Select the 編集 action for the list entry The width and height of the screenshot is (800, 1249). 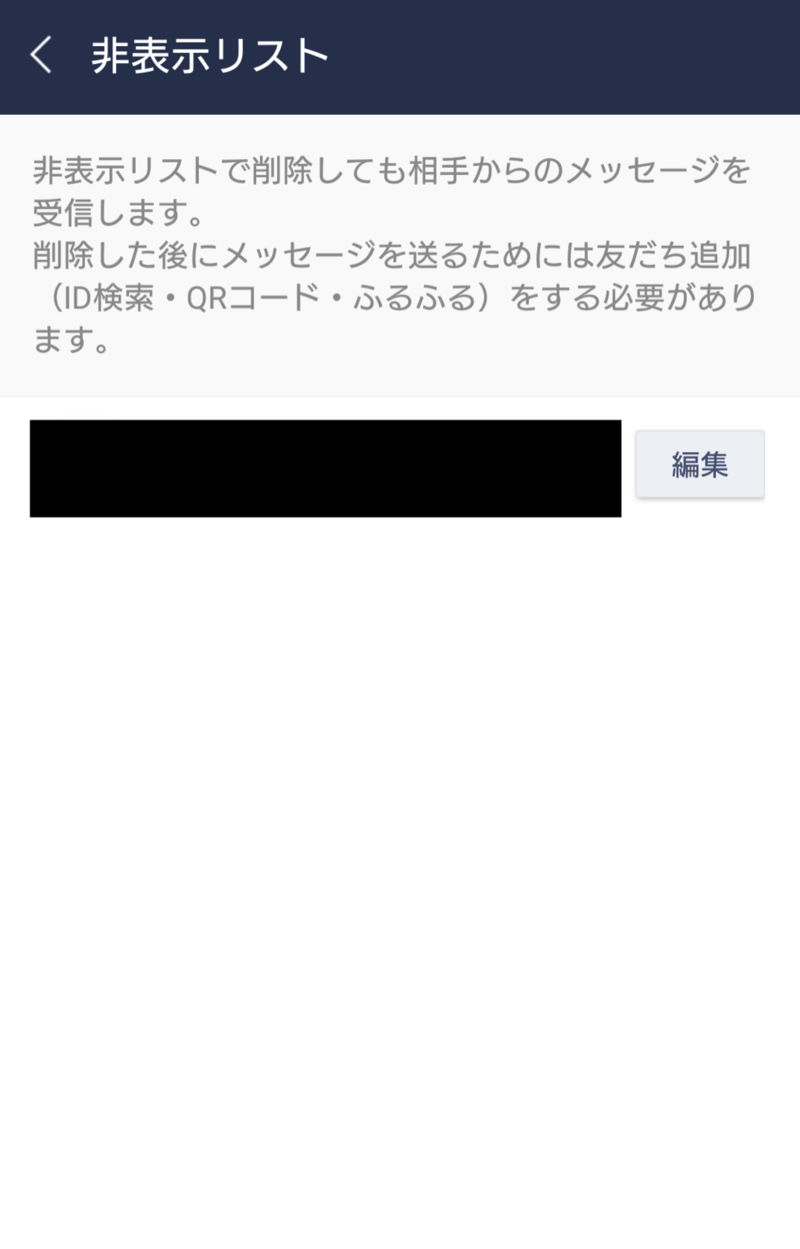coord(699,463)
